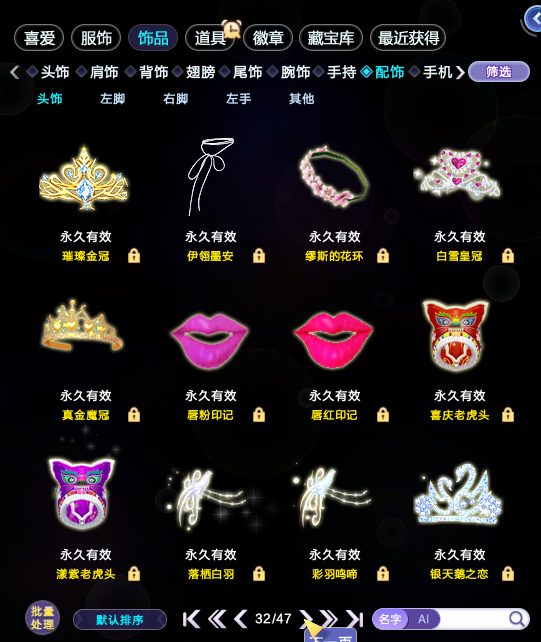Screen dimensions: 541x642
Task: Open the 道具 tab
Action: pos(210,38)
